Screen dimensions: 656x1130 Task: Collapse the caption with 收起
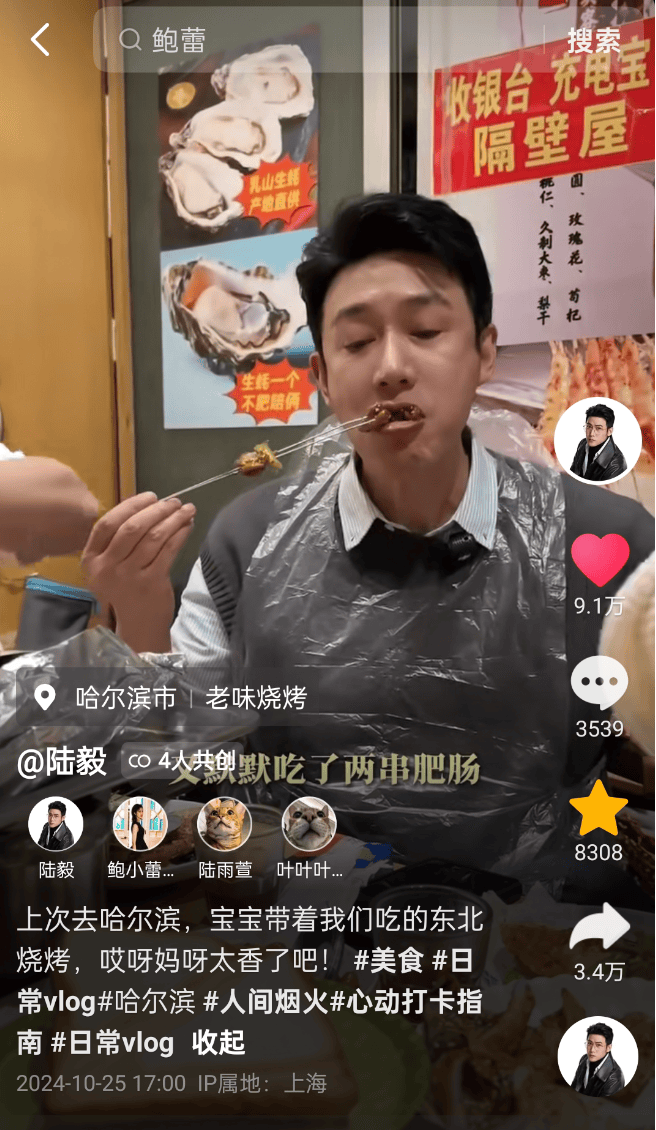[x=218, y=1042]
